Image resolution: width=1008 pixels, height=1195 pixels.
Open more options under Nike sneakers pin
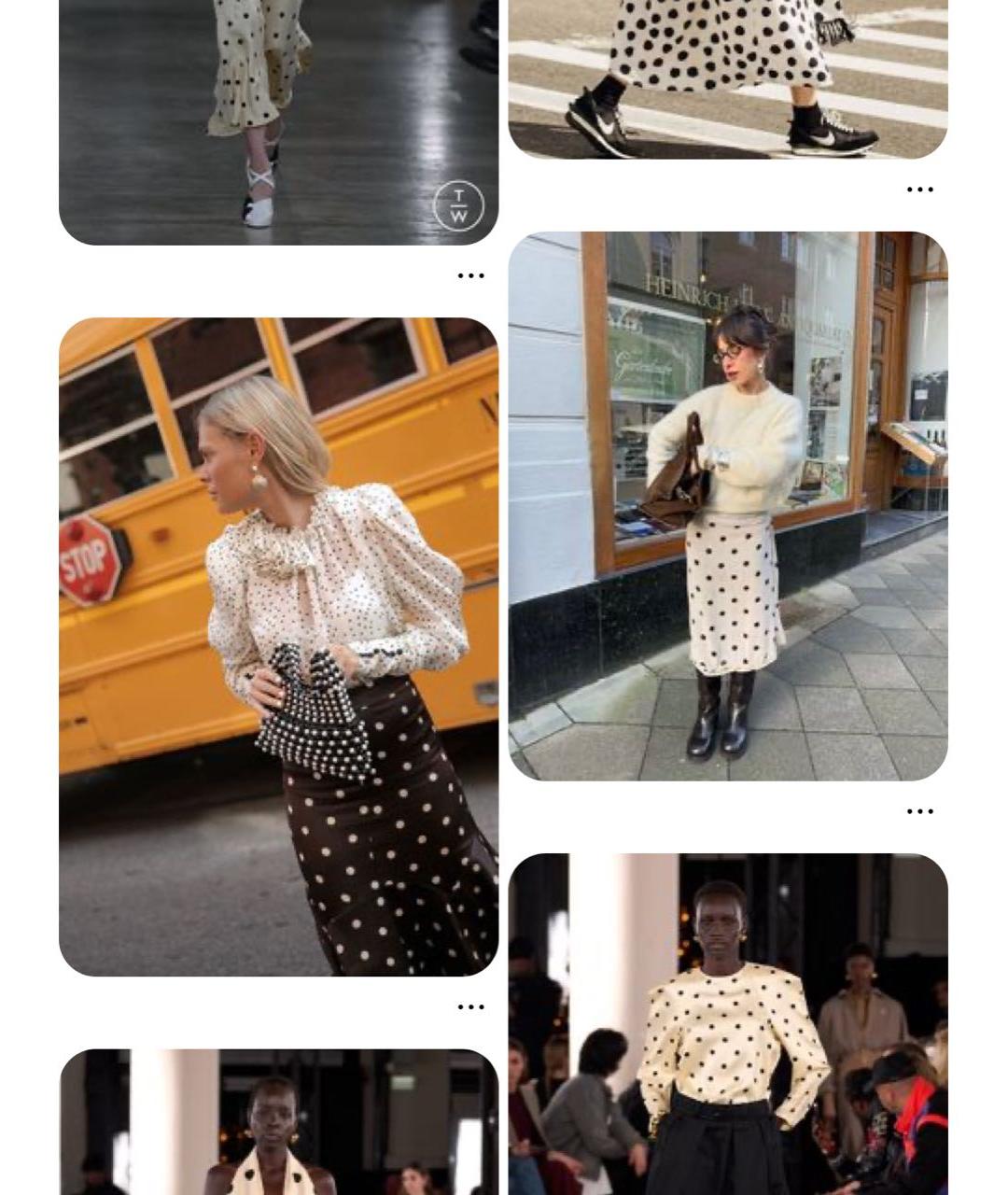click(919, 190)
